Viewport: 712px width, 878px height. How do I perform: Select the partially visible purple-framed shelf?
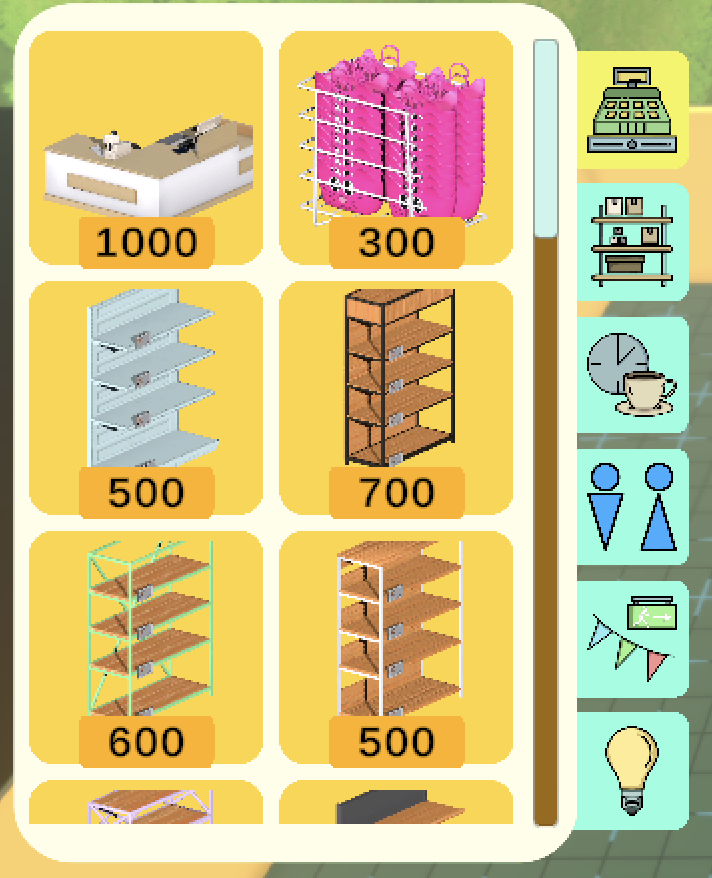tap(146, 802)
